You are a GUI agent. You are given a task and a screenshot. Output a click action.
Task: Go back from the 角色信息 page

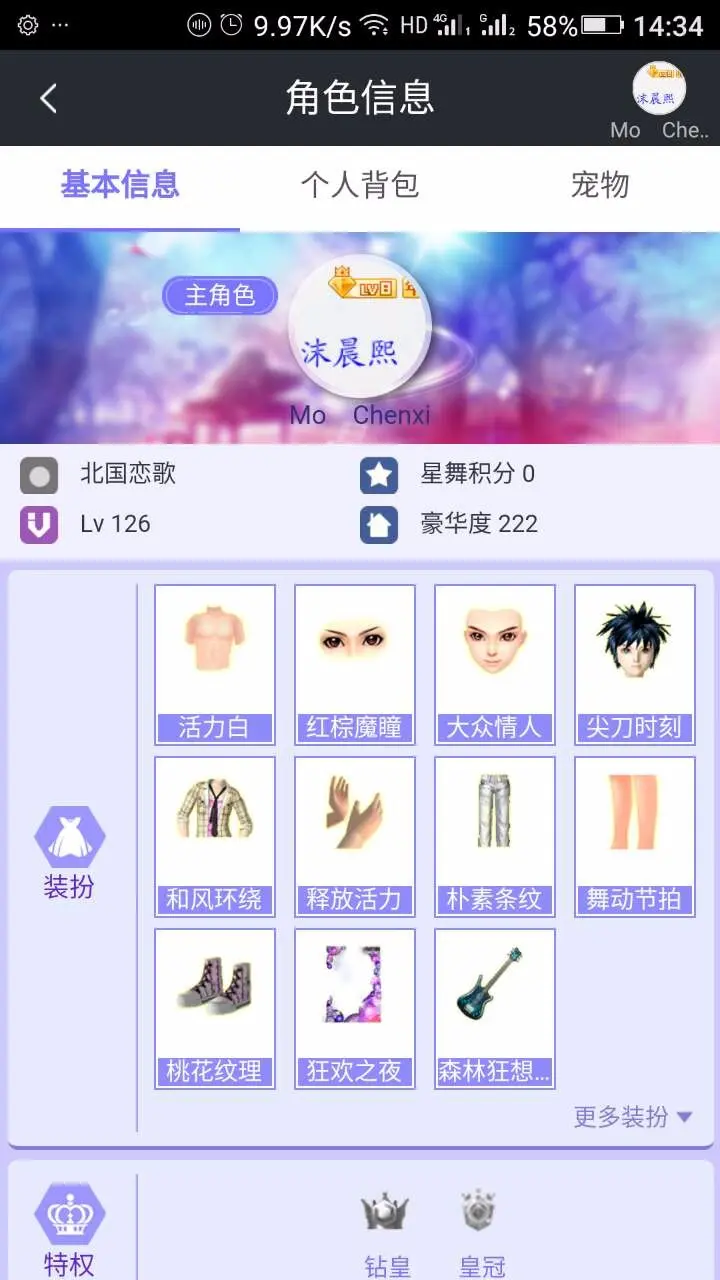click(48, 98)
